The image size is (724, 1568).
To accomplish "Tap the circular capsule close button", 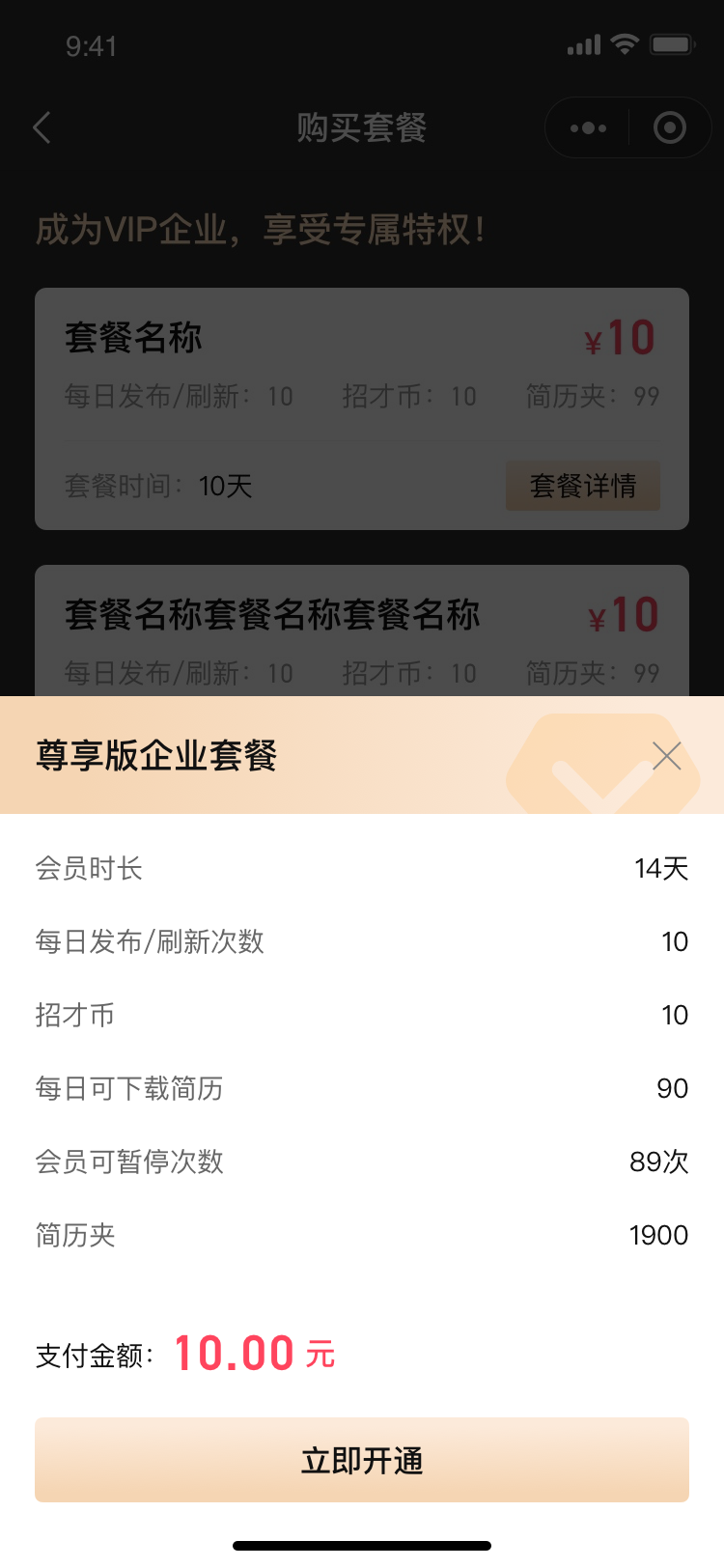I will coord(670,127).
